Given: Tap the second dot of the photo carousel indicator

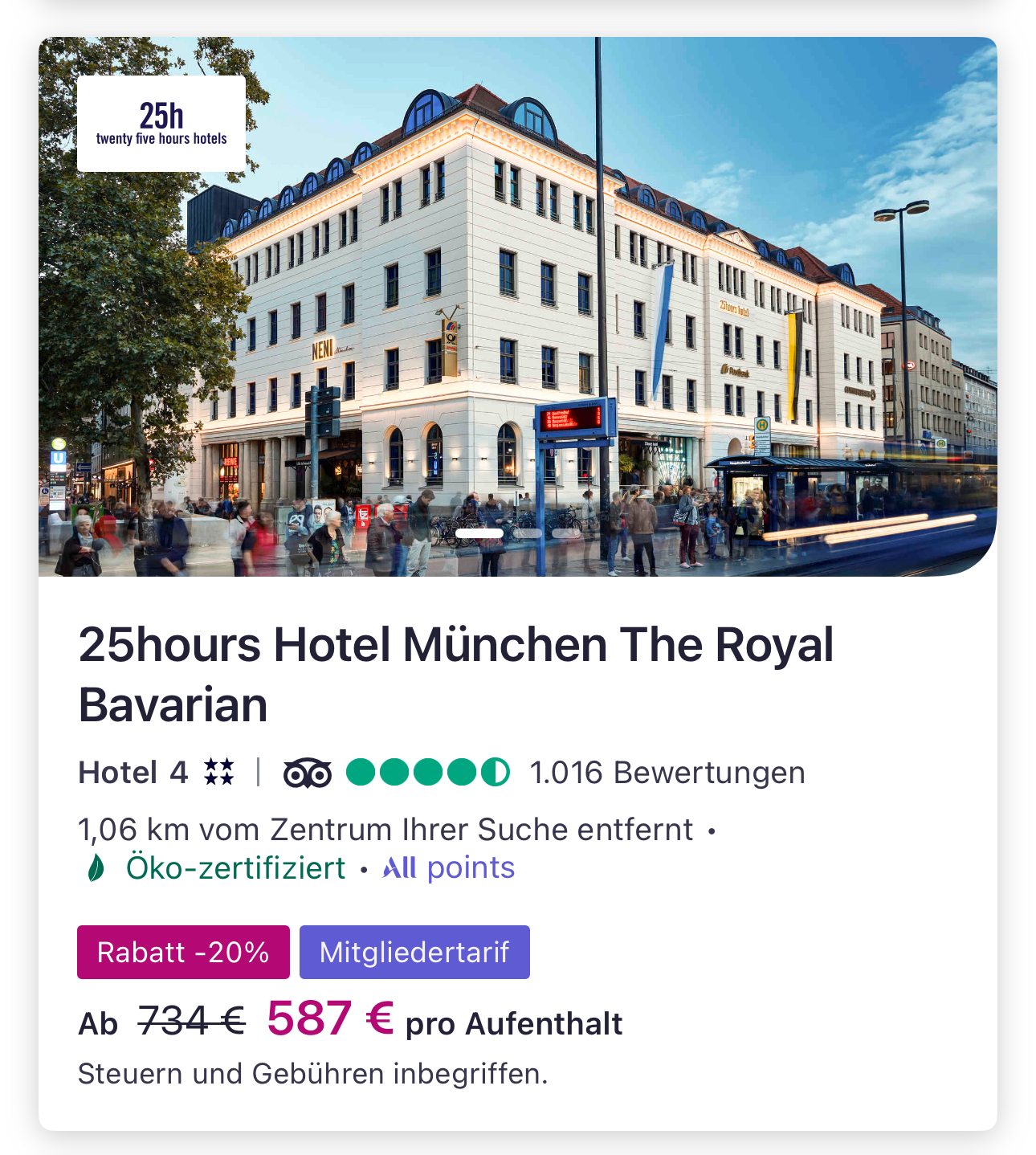Looking at the screenshot, I should 527,533.
